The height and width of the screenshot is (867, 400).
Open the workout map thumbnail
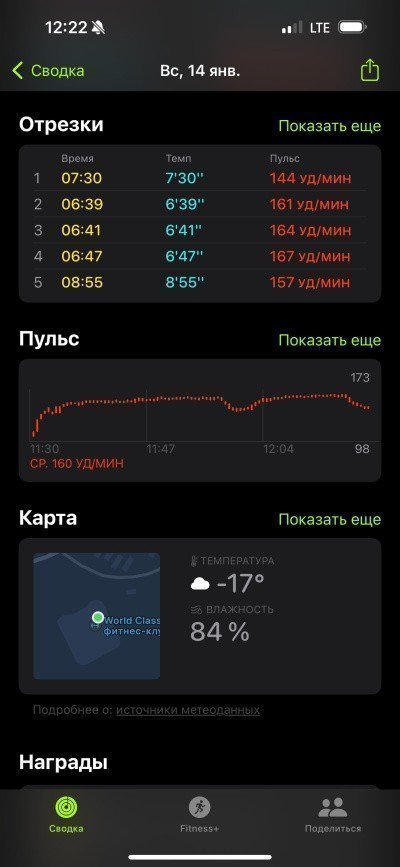point(96,616)
